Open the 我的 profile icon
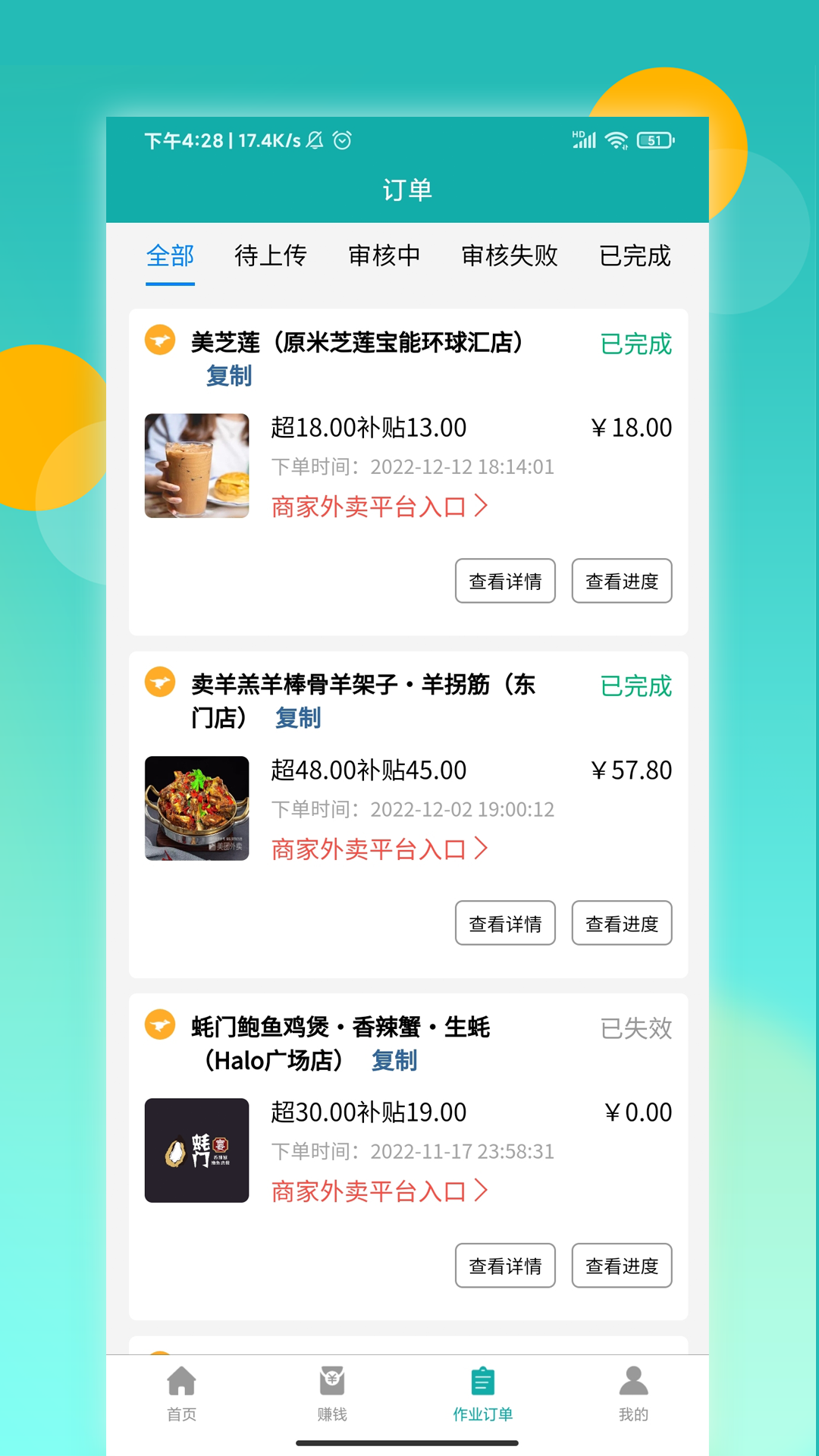The width and height of the screenshot is (819, 1456). 635,1395
